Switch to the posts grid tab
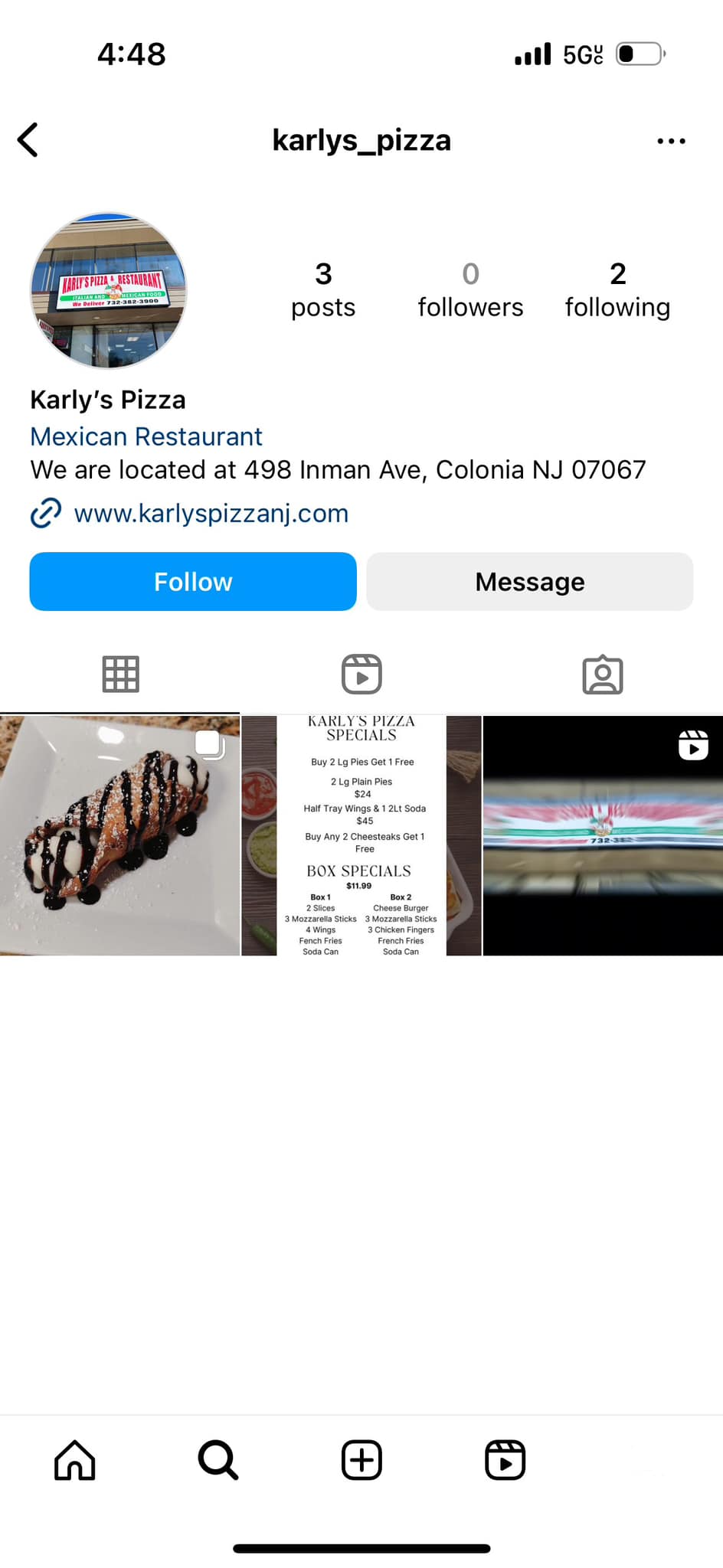This screenshot has width=723, height=1568. 120,675
